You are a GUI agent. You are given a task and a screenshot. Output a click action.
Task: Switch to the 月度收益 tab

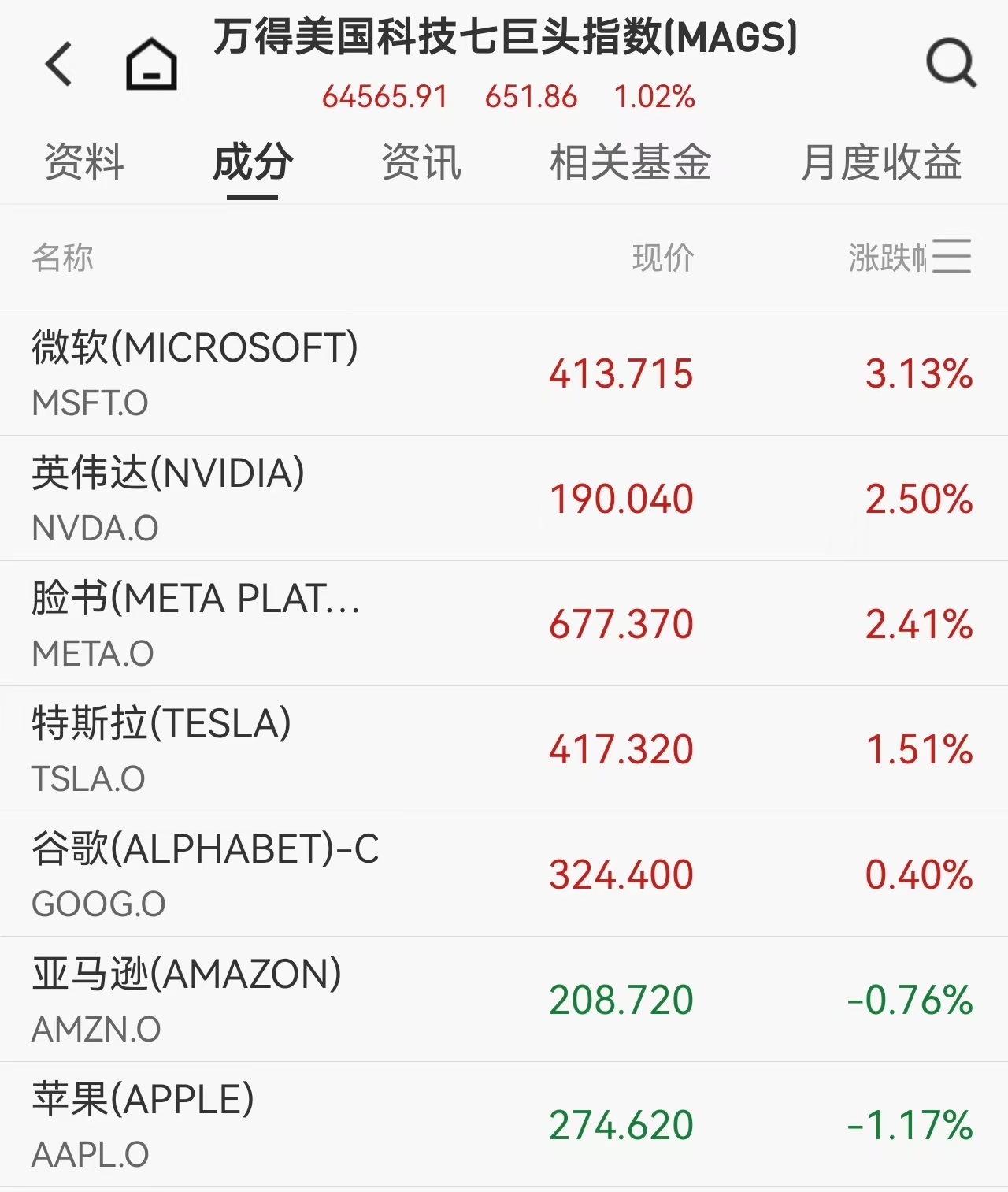(881, 163)
